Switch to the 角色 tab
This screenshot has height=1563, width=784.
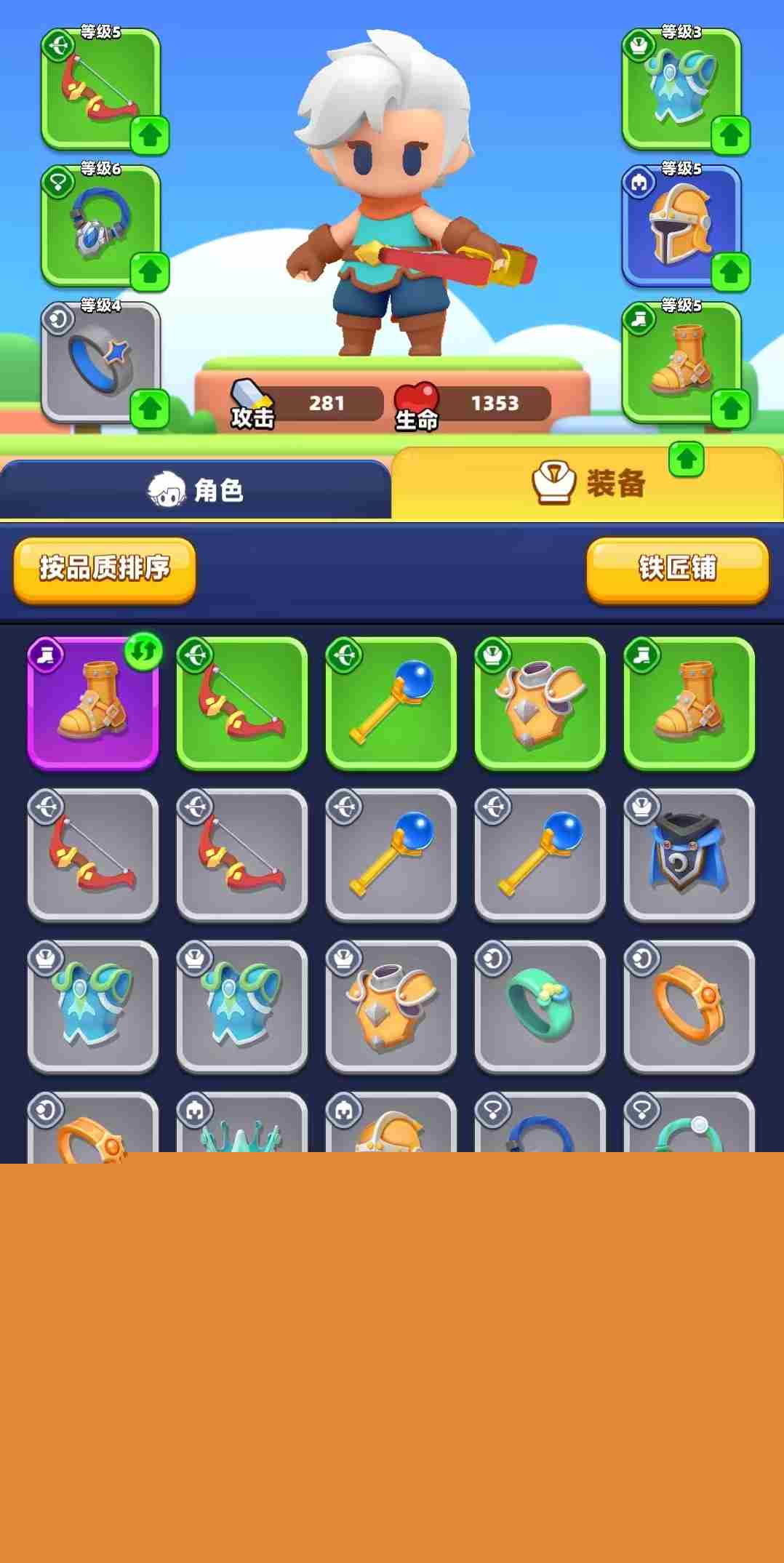pyautogui.click(x=195, y=489)
